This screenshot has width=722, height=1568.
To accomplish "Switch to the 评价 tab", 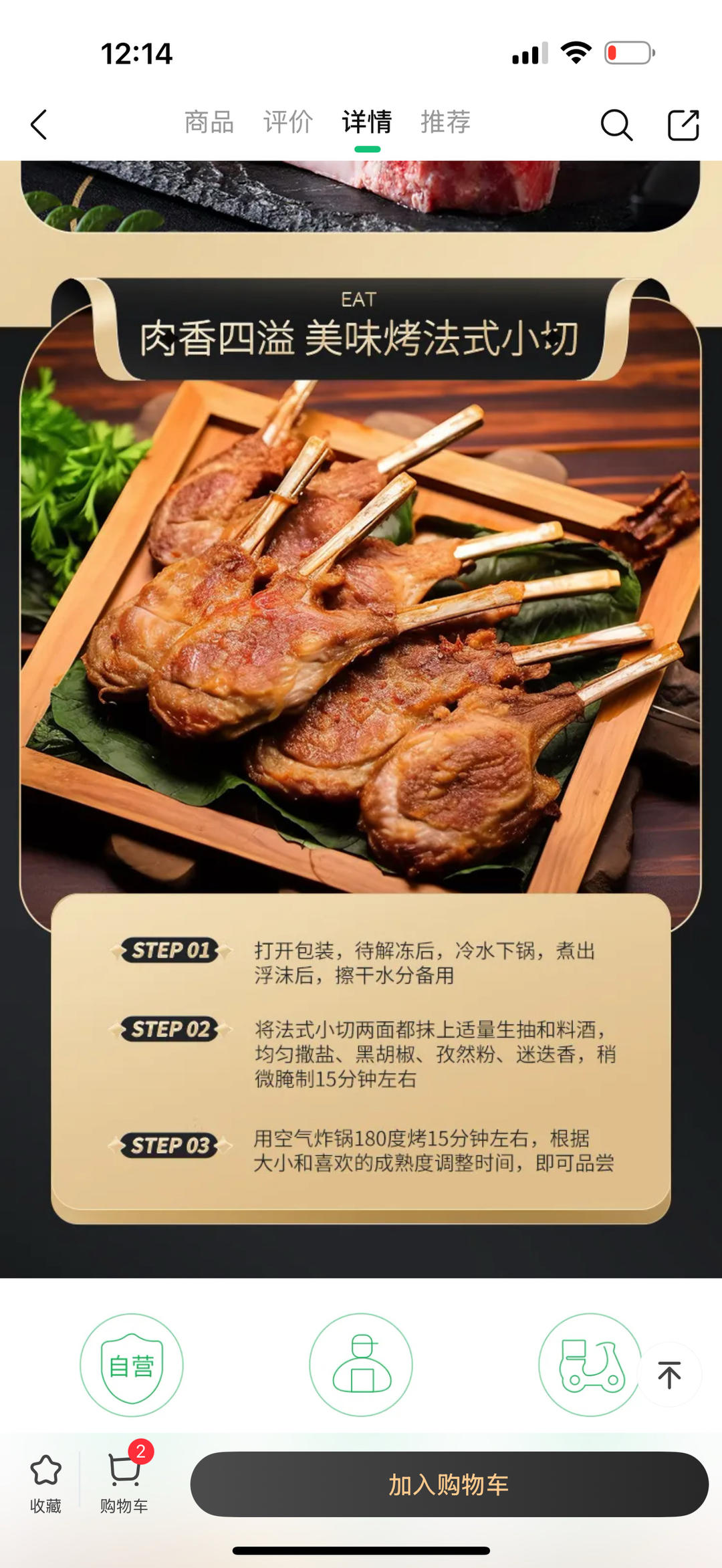I will [287, 122].
